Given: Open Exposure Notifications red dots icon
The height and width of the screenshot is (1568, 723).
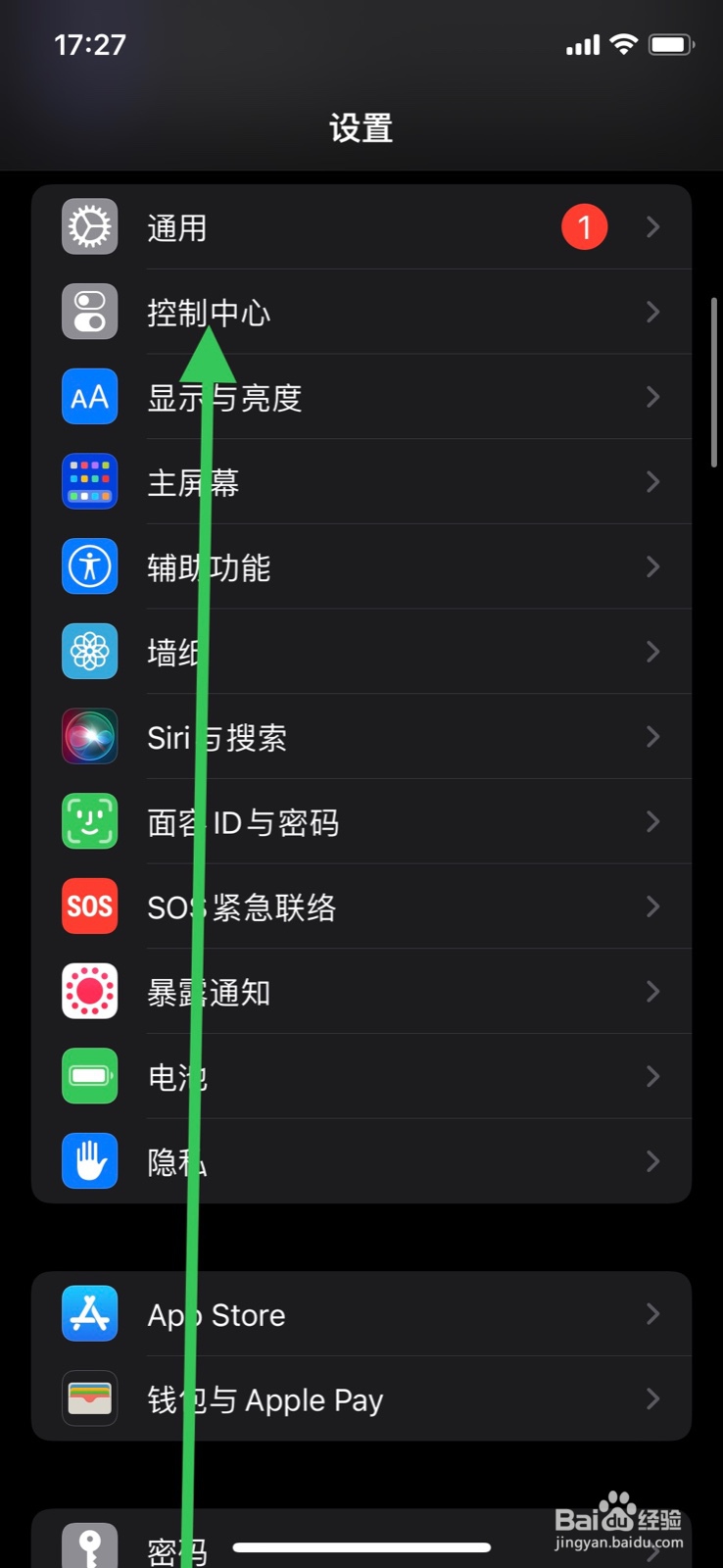Looking at the screenshot, I should [x=88, y=991].
